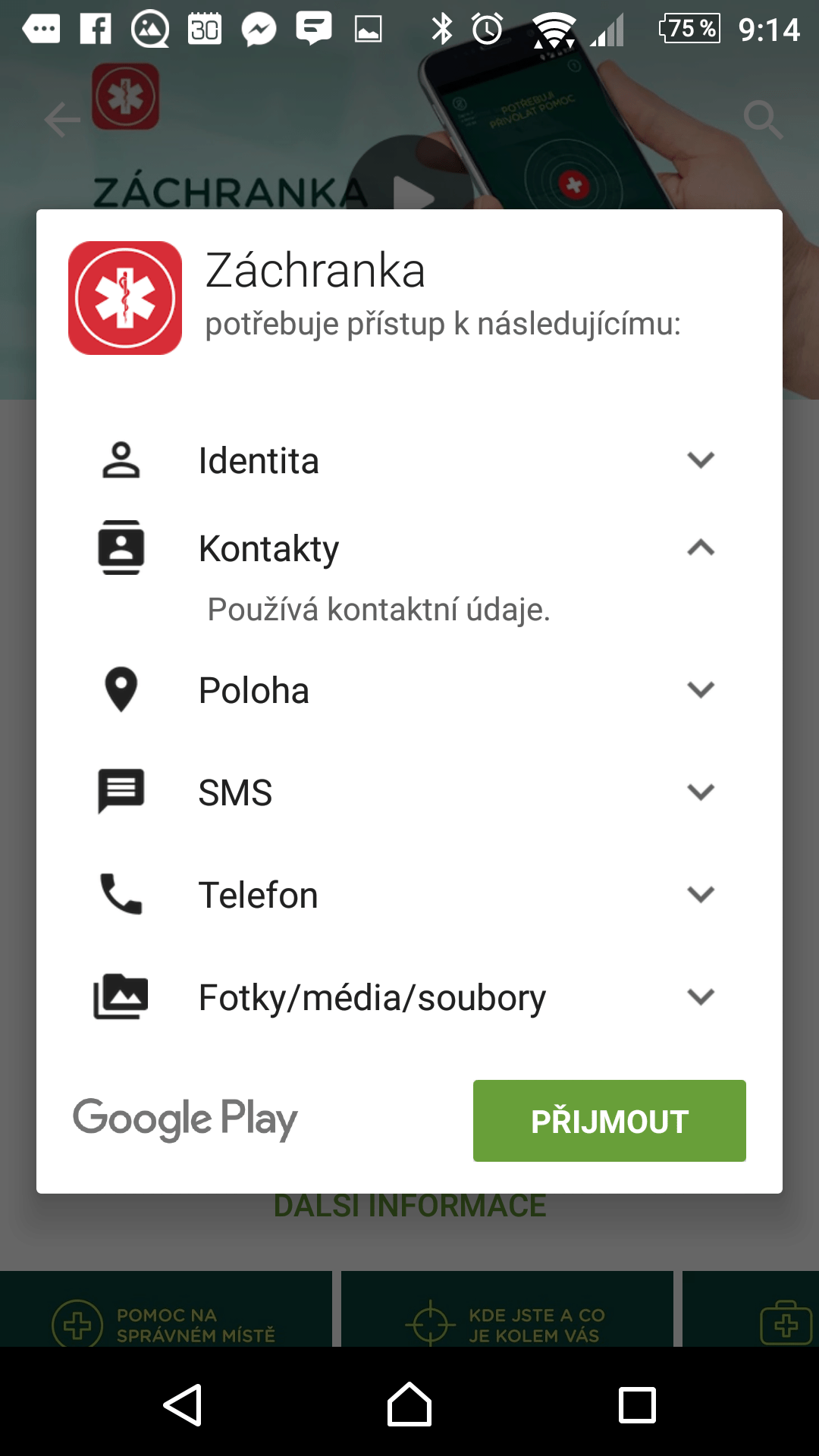Image resolution: width=819 pixels, height=1456 pixels.
Task: Return to the home screen
Action: pyautogui.click(x=409, y=1405)
